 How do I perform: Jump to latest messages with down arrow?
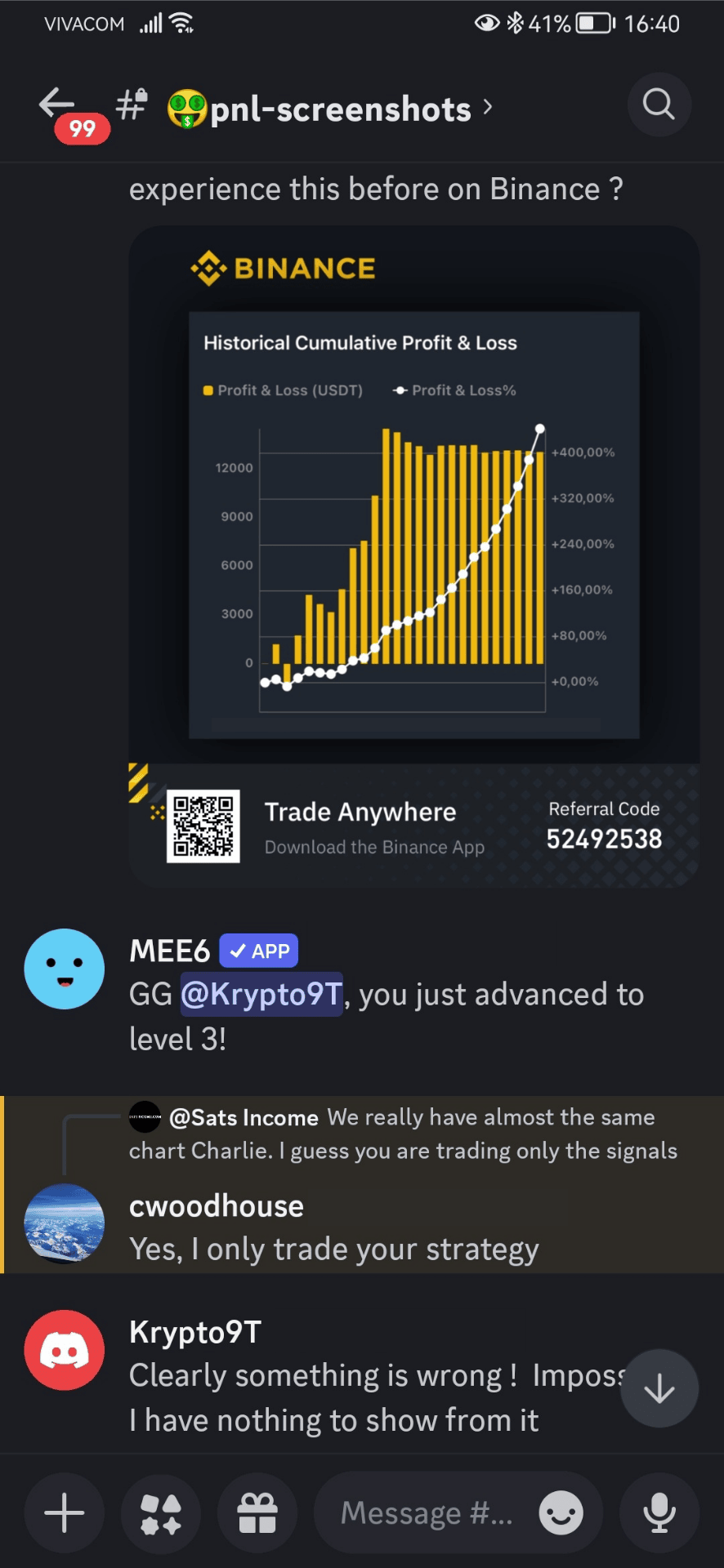click(x=659, y=1388)
